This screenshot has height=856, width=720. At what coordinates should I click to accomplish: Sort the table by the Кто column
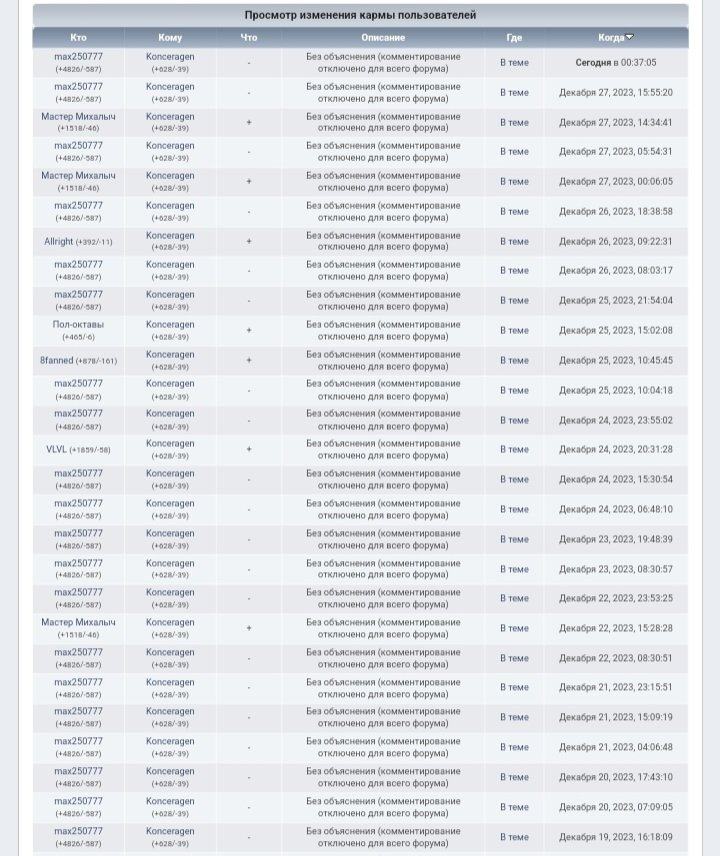[78, 38]
